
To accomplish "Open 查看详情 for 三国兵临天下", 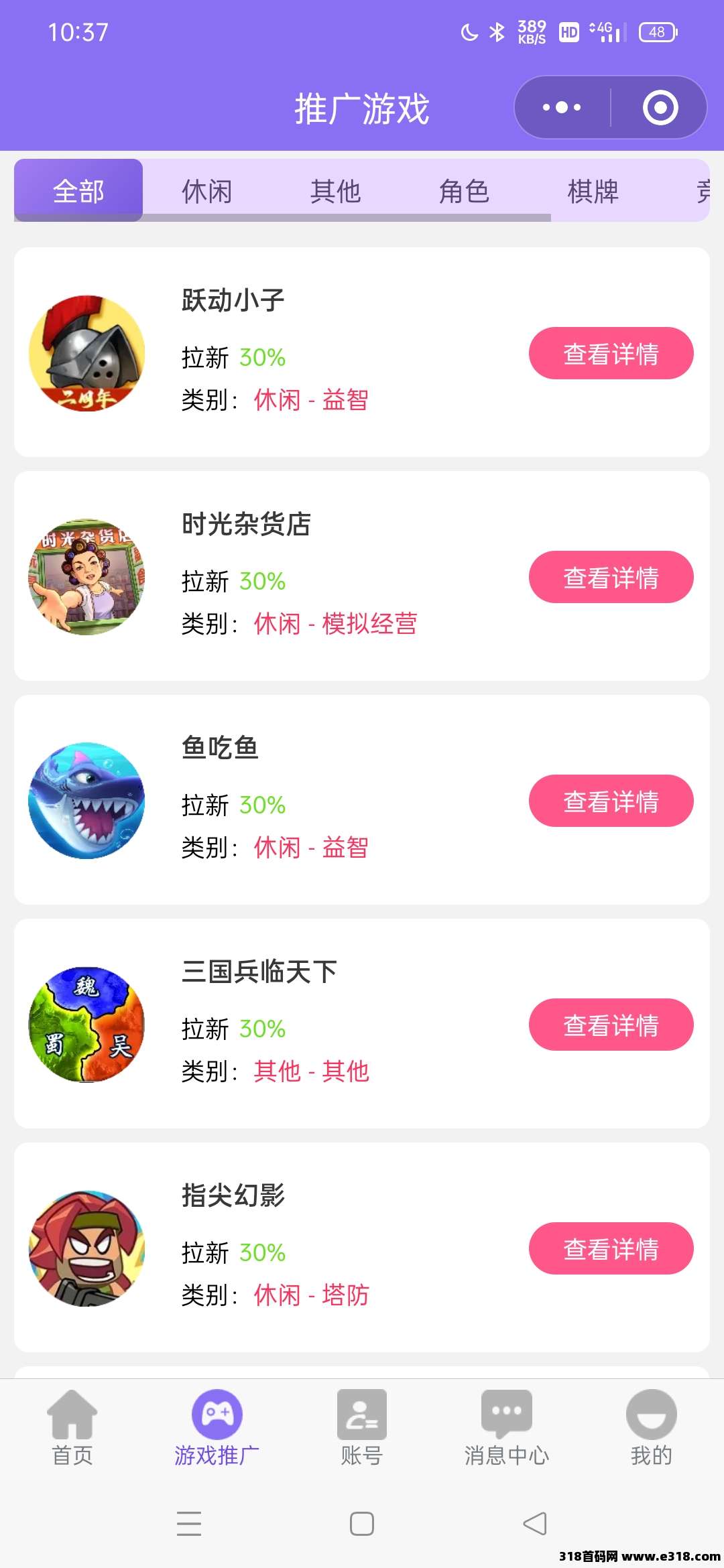I will 611,1025.
